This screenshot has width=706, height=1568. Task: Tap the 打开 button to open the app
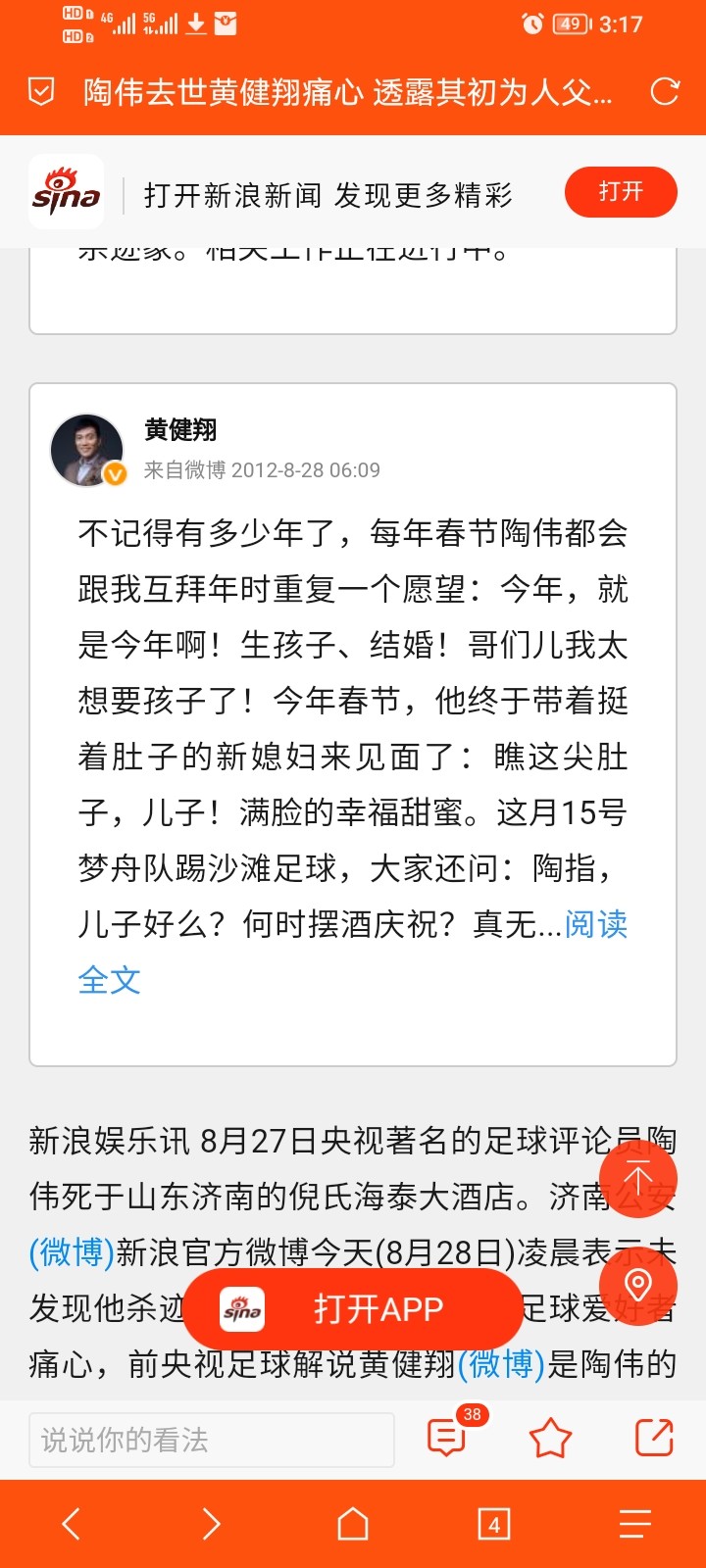pyautogui.click(x=621, y=192)
